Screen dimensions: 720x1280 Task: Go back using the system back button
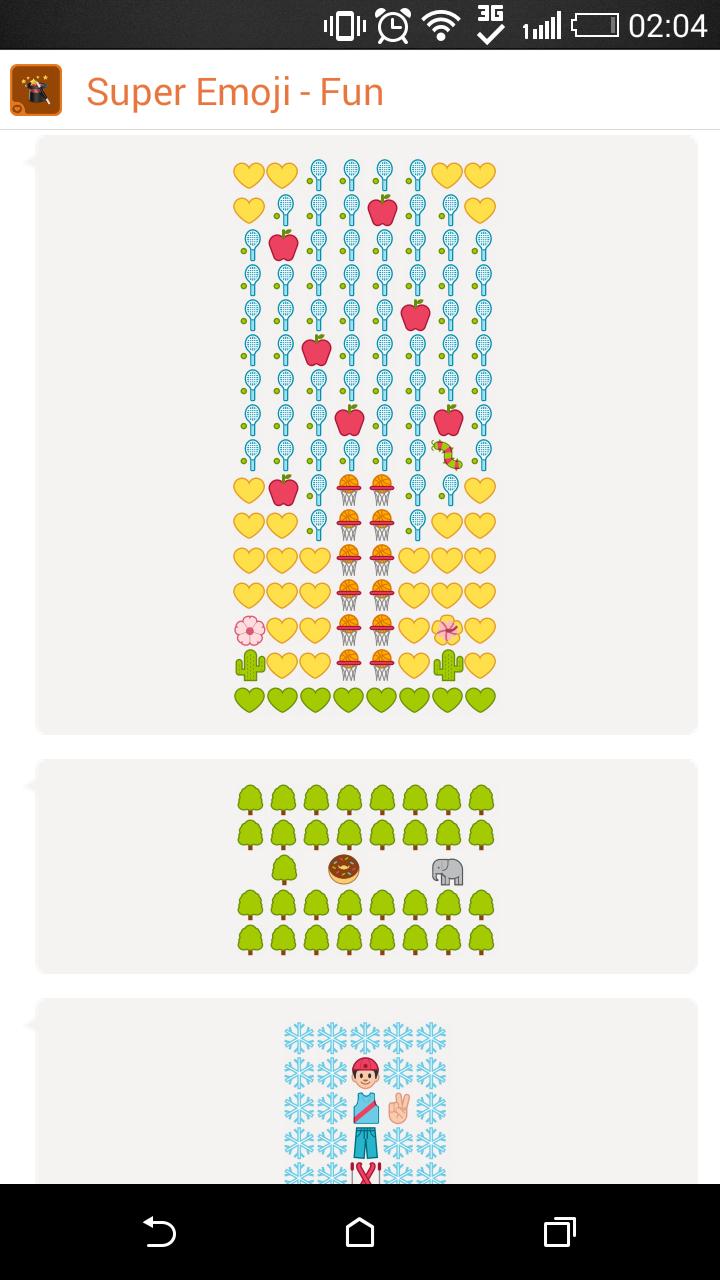click(x=159, y=1232)
